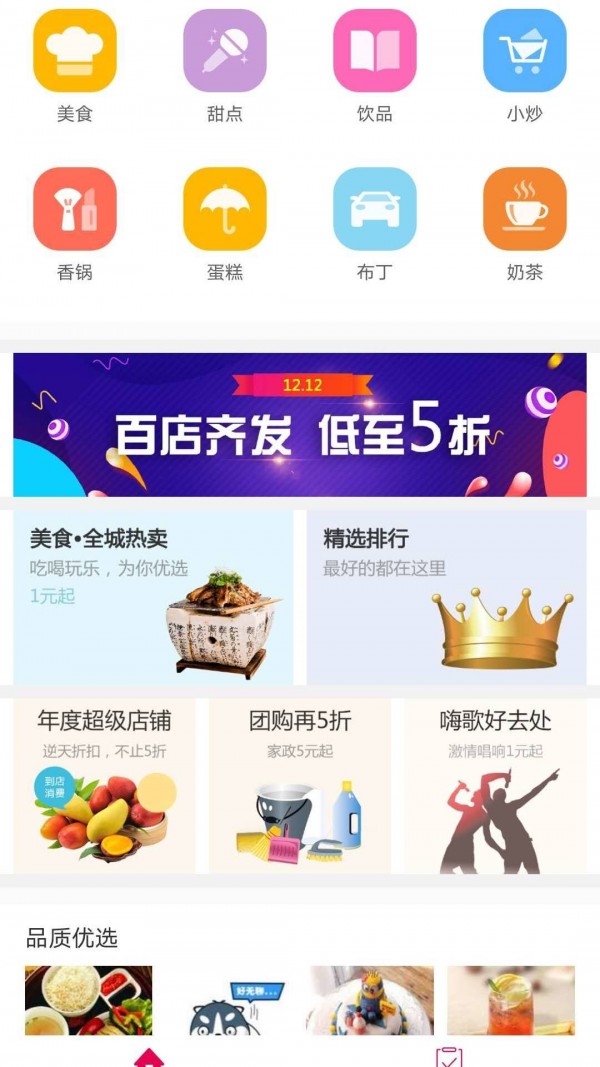The height and width of the screenshot is (1067, 600).
Task: Open the 嗨歌好去处 card
Action: coord(495,786)
